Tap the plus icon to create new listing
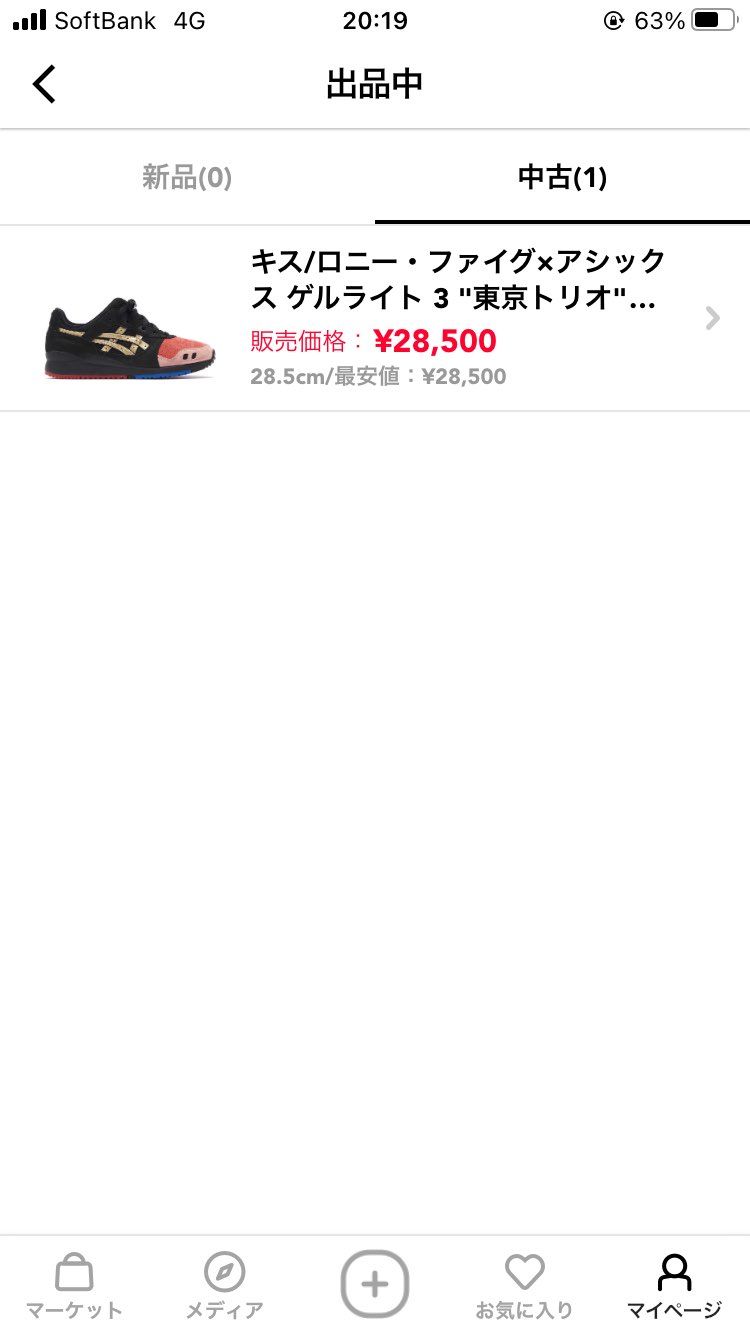This screenshot has height=1334, width=750. [x=374, y=1284]
